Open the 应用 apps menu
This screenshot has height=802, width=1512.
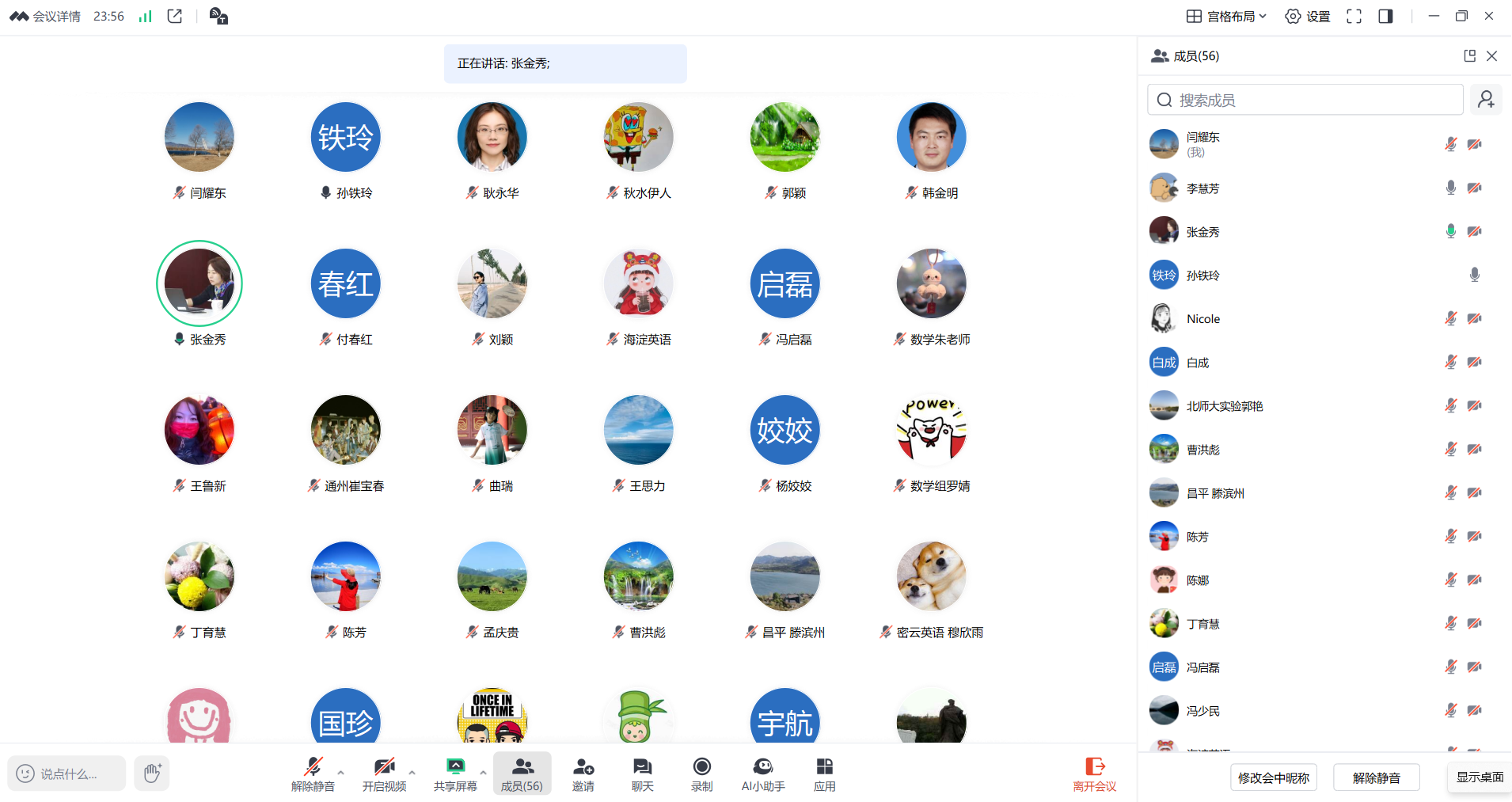824,773
